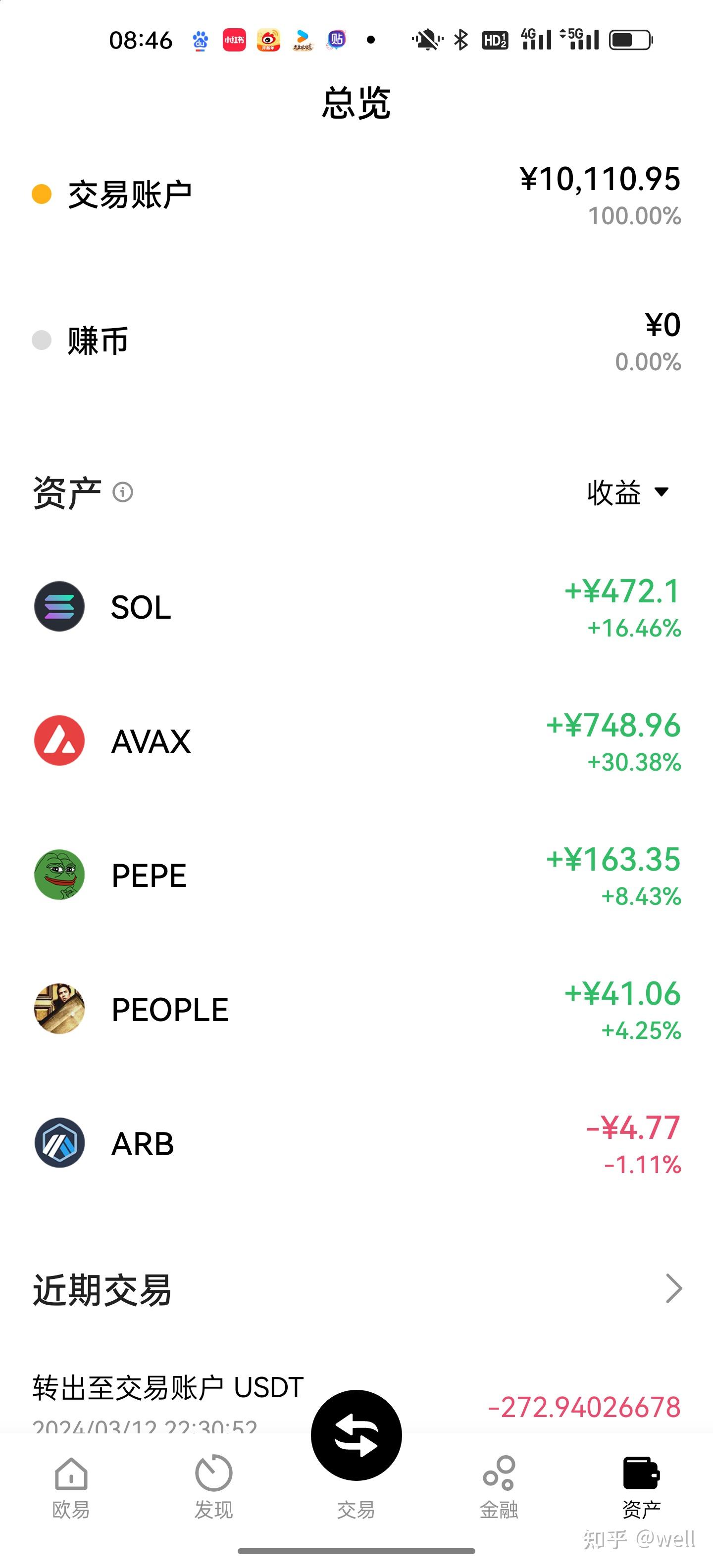
Task: Select the PEPE asset
Action: click(x=356, y=875)
